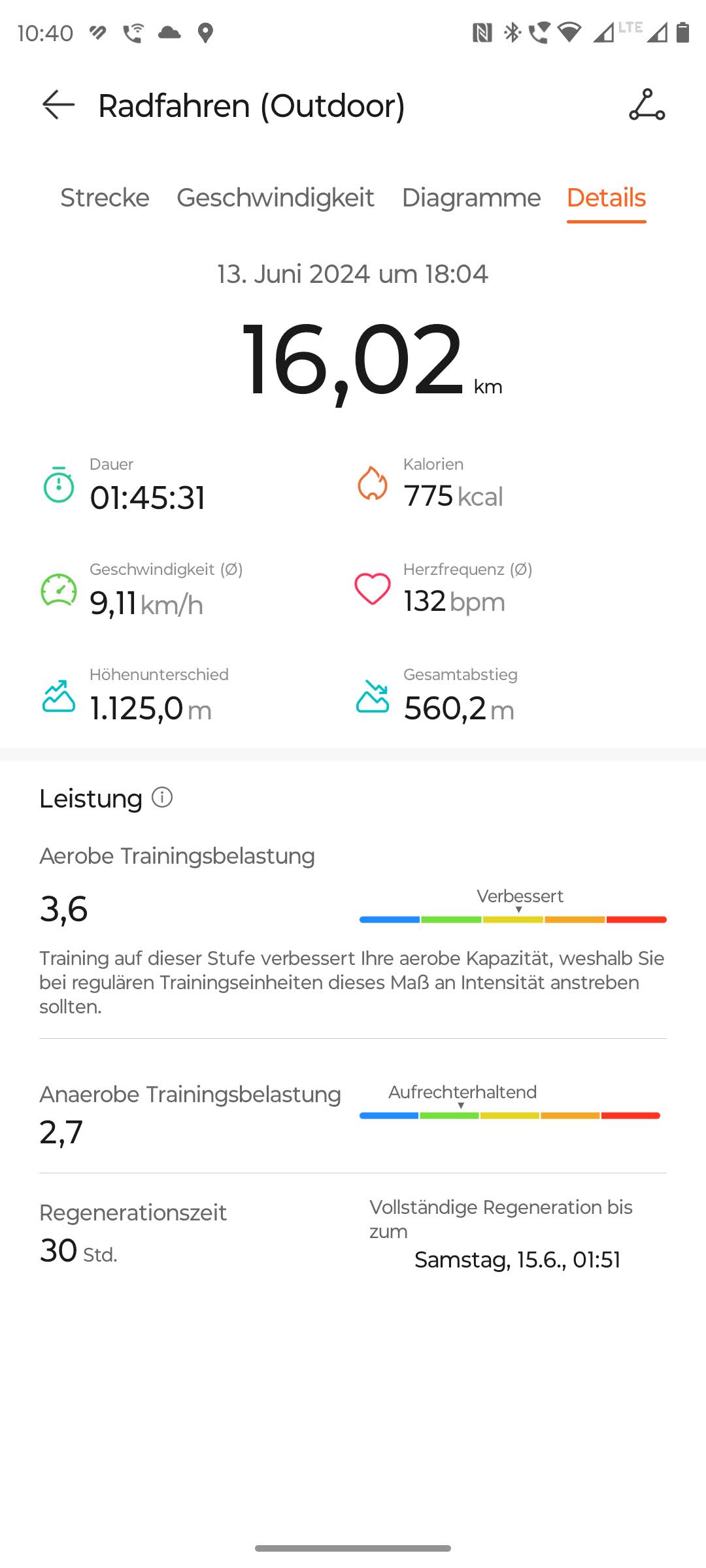Switch to the Strecke tab
Image resolution: width=706 pixels, height=1568 pixels.
point(105,197)
